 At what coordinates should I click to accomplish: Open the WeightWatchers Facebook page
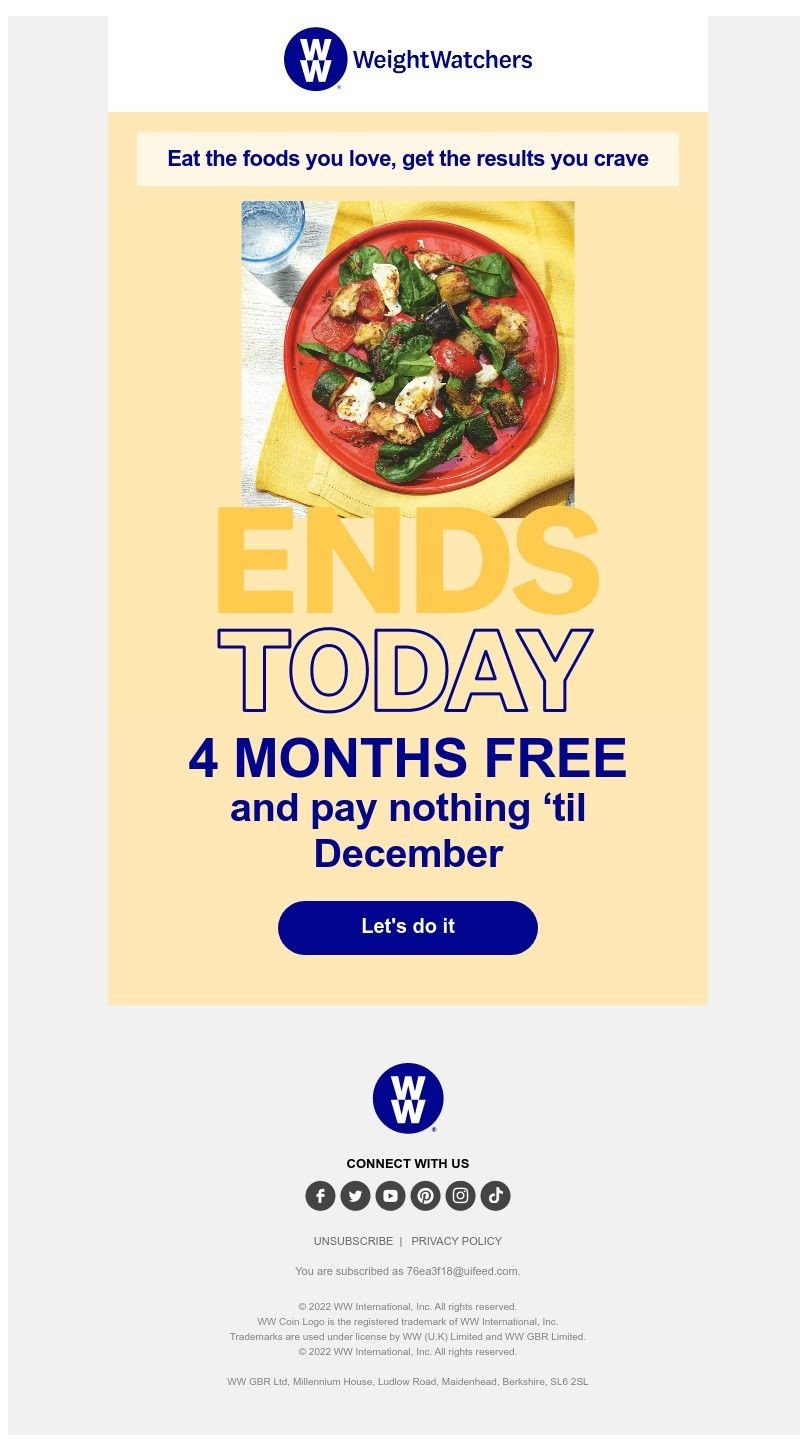coord(320,1195)
